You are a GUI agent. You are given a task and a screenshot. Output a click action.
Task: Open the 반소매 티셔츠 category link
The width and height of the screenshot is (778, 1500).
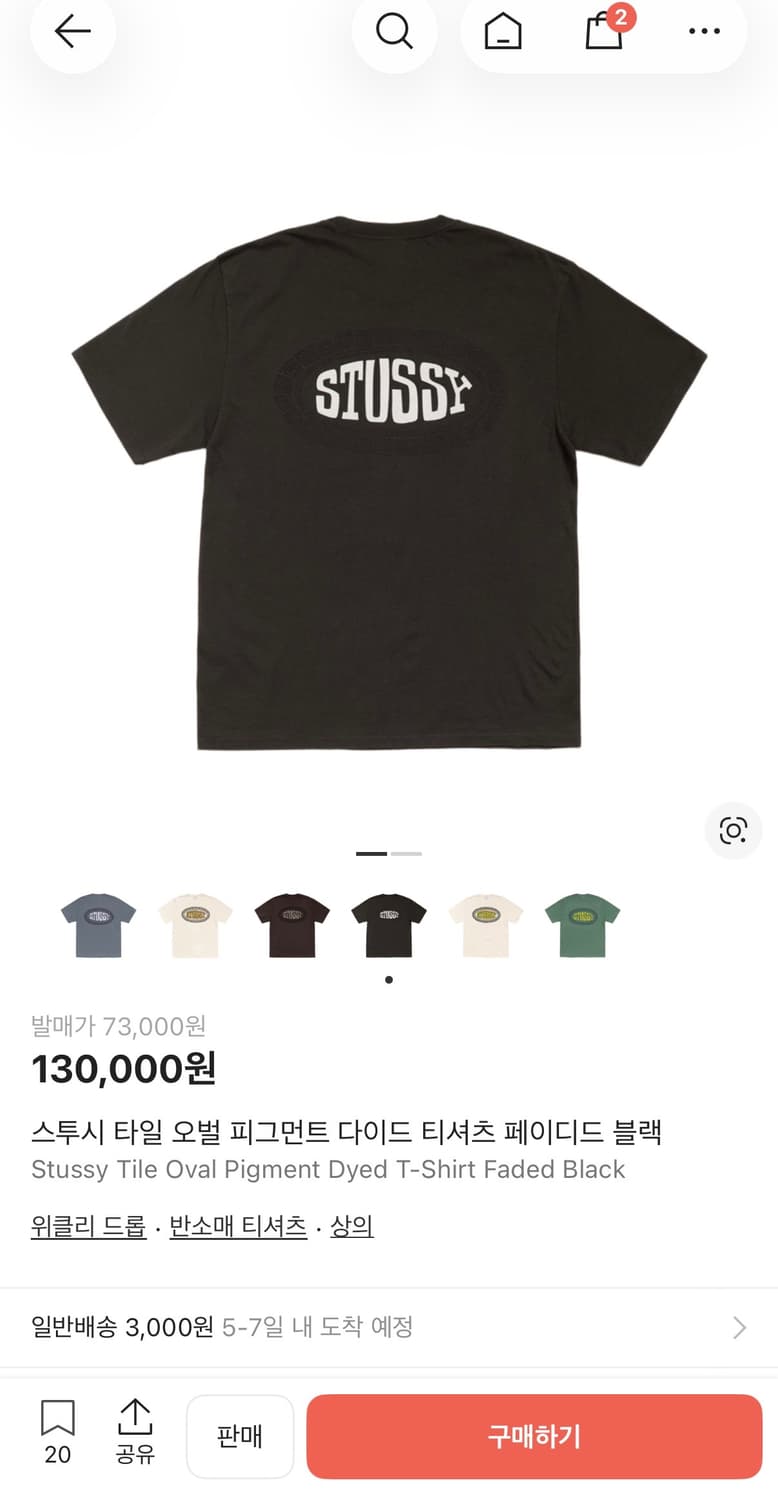[x=237, y=1228]
